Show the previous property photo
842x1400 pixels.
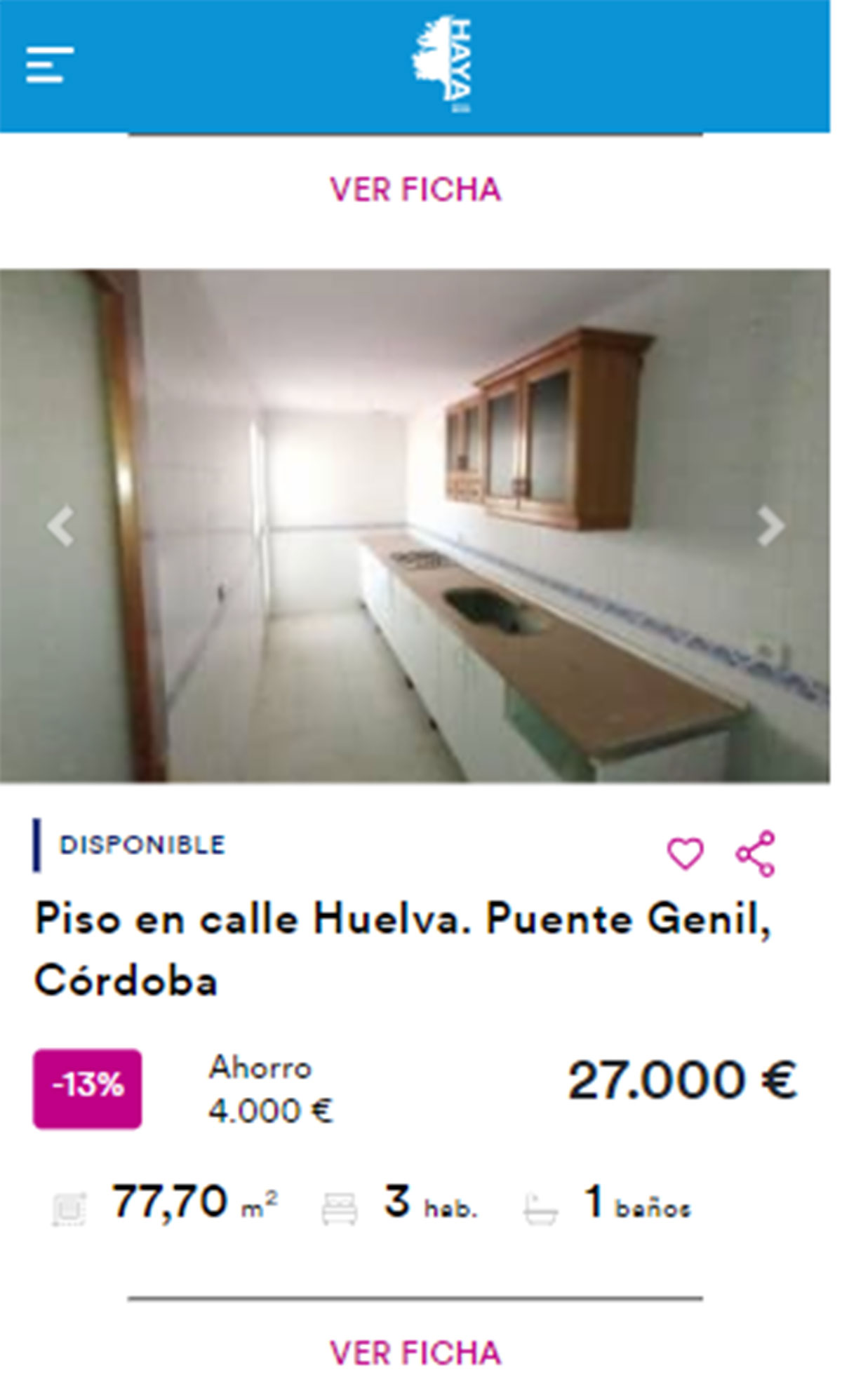pos(61,525)
